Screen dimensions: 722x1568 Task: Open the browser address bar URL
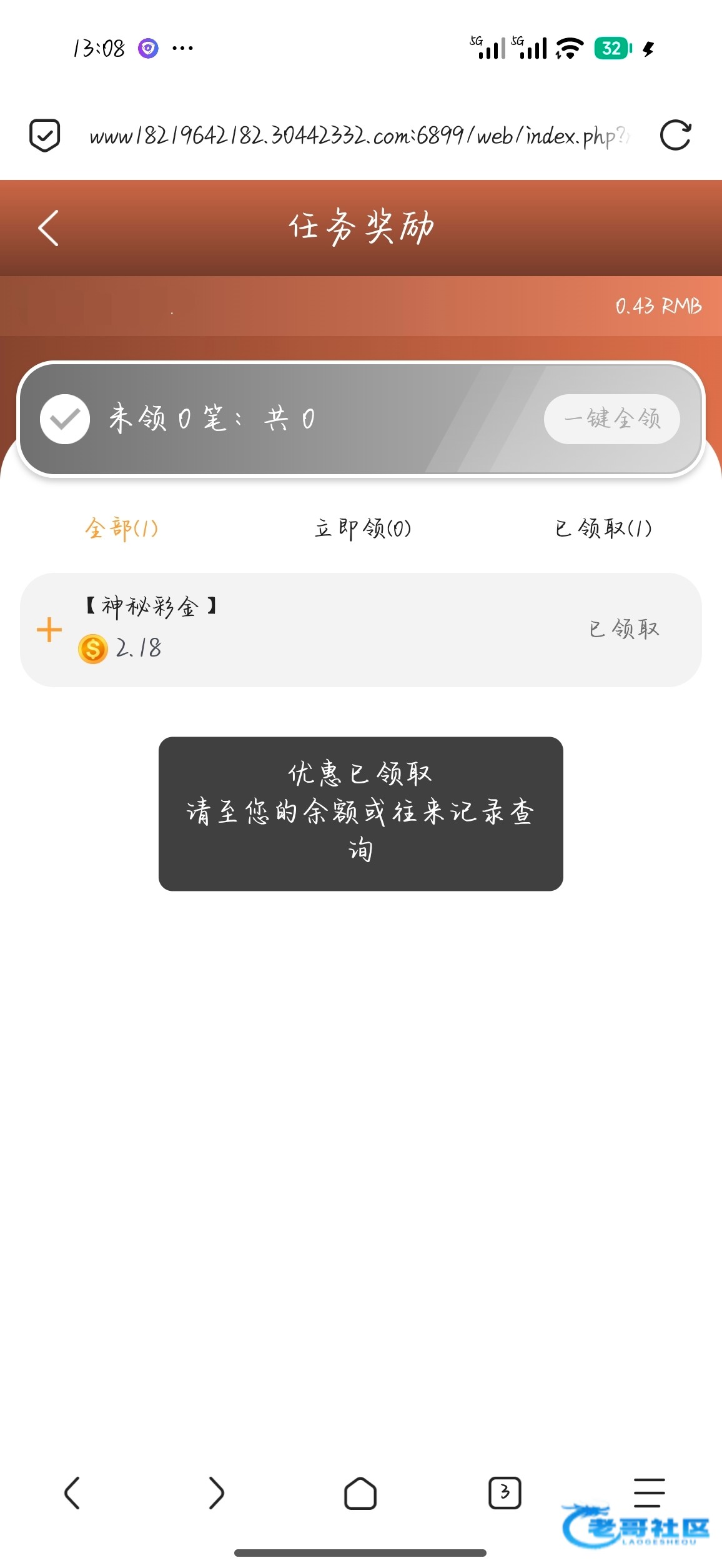click(359, 136)
